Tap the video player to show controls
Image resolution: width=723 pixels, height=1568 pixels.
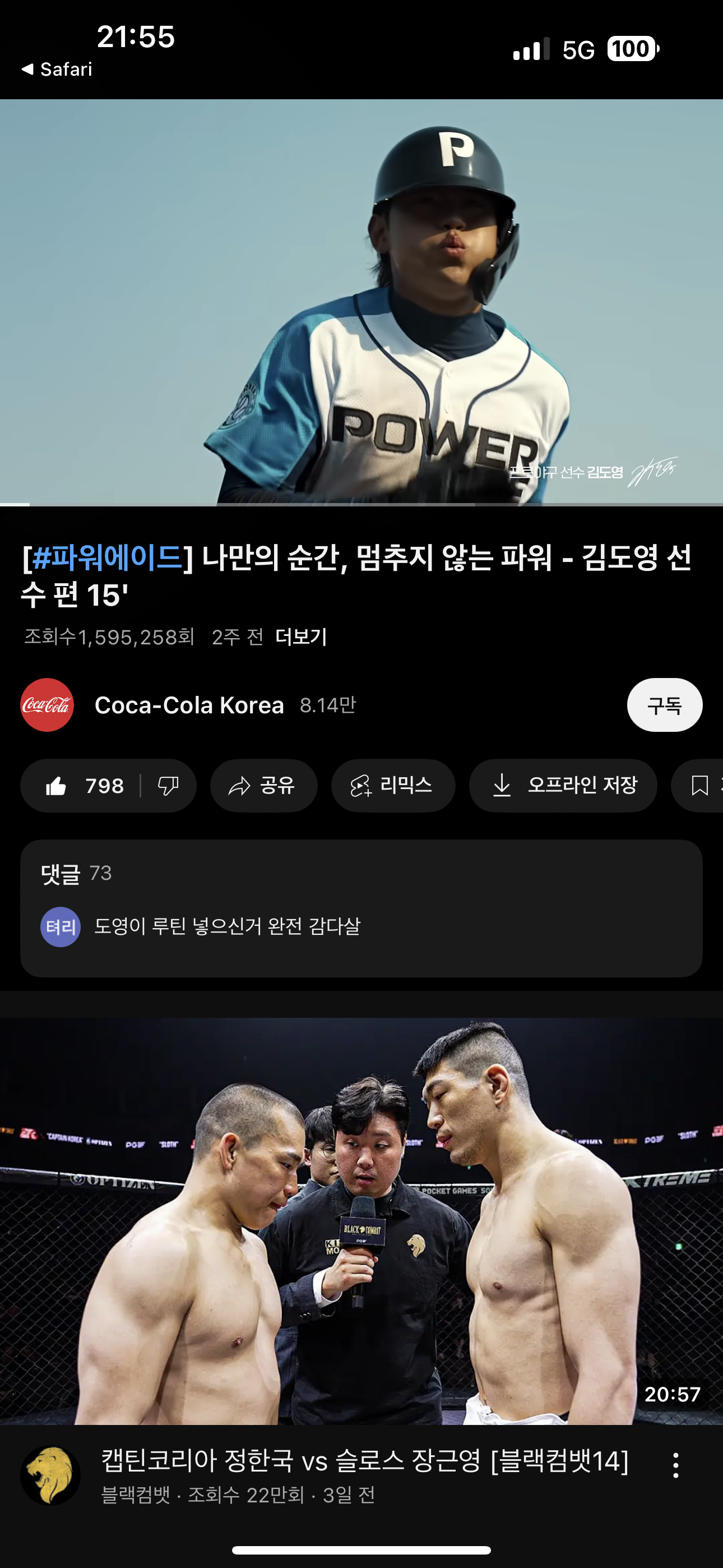click(x=361, y=302)
